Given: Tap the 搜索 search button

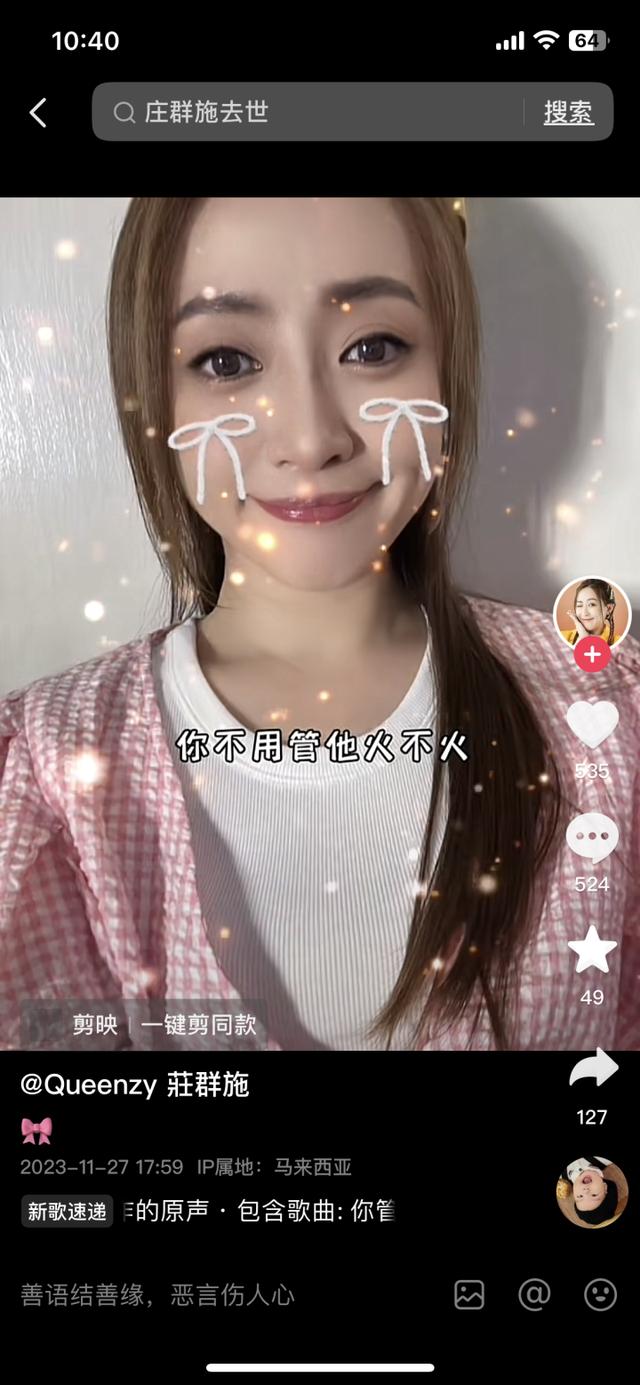Looking at the screenshot, I should click(568, 113).
